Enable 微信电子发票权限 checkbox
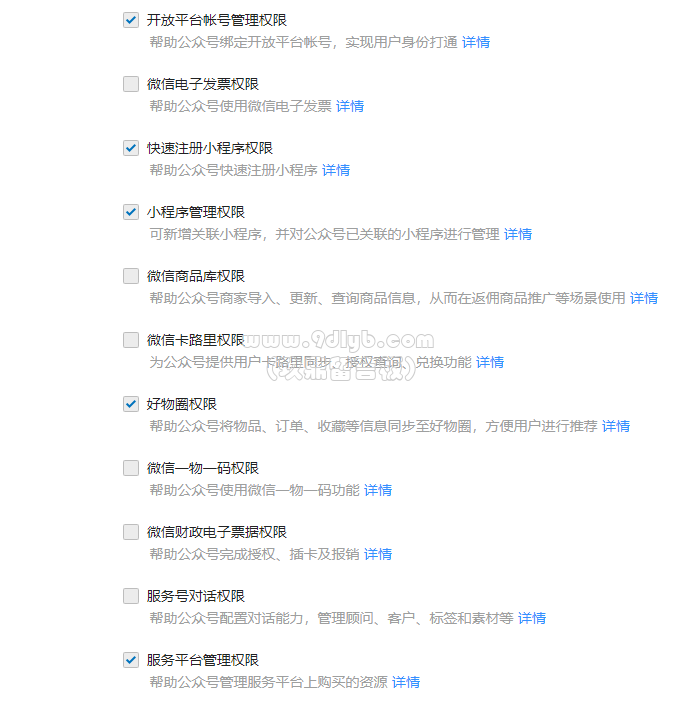 point(131,84)
